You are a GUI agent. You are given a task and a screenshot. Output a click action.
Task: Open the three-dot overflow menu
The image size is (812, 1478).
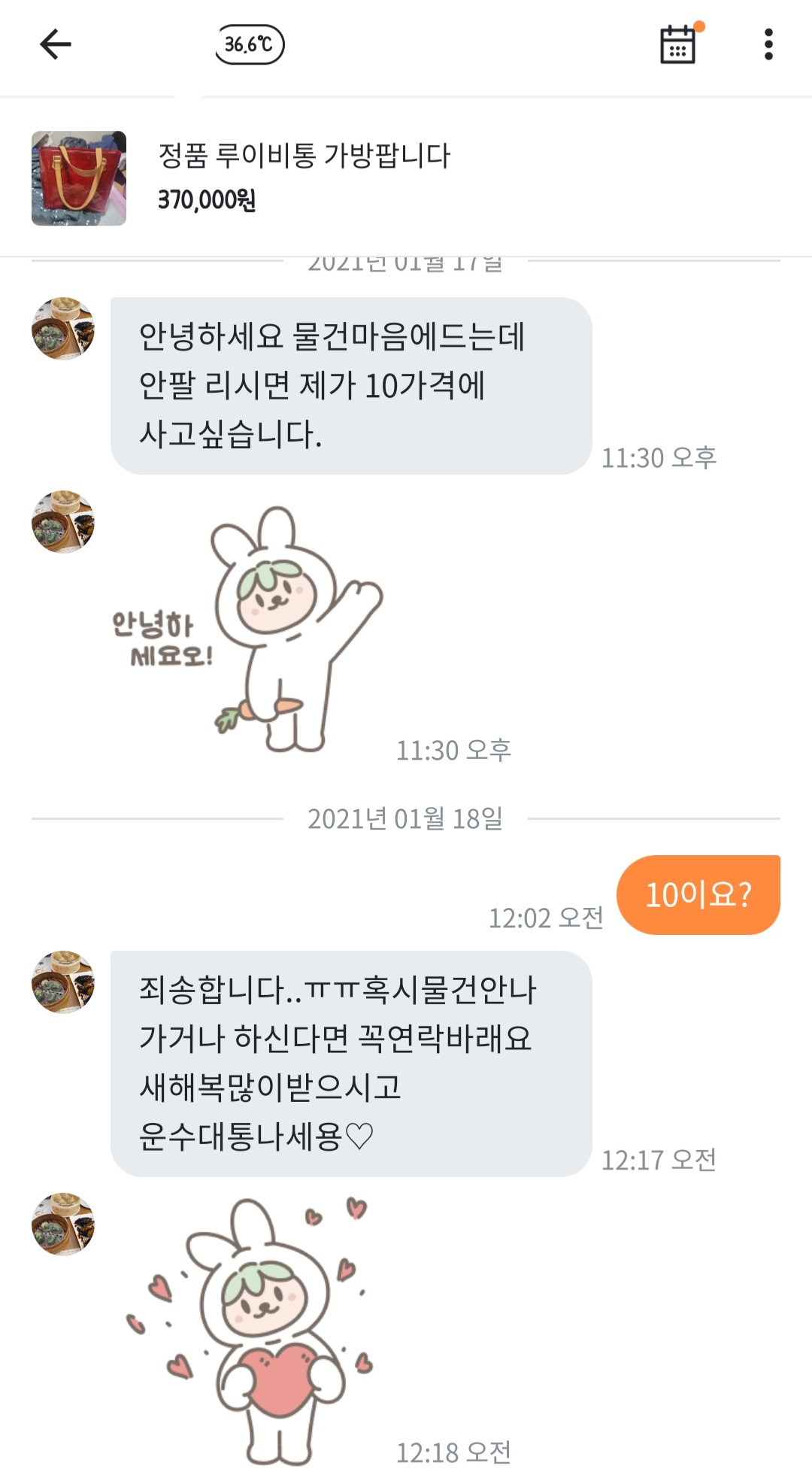tap(768, 44)
